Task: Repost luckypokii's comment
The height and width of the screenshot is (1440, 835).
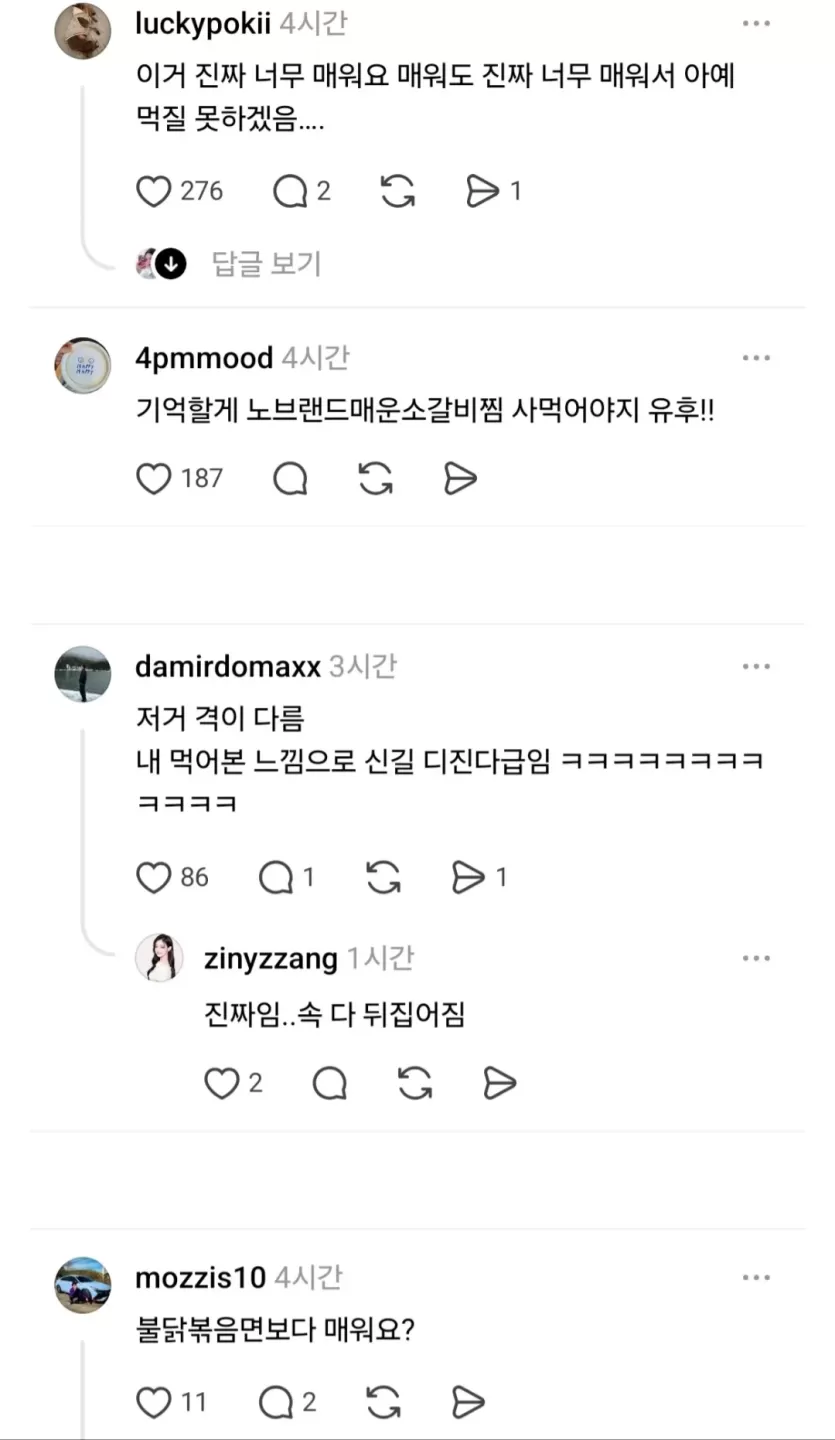Action: [x=398, y=191]
